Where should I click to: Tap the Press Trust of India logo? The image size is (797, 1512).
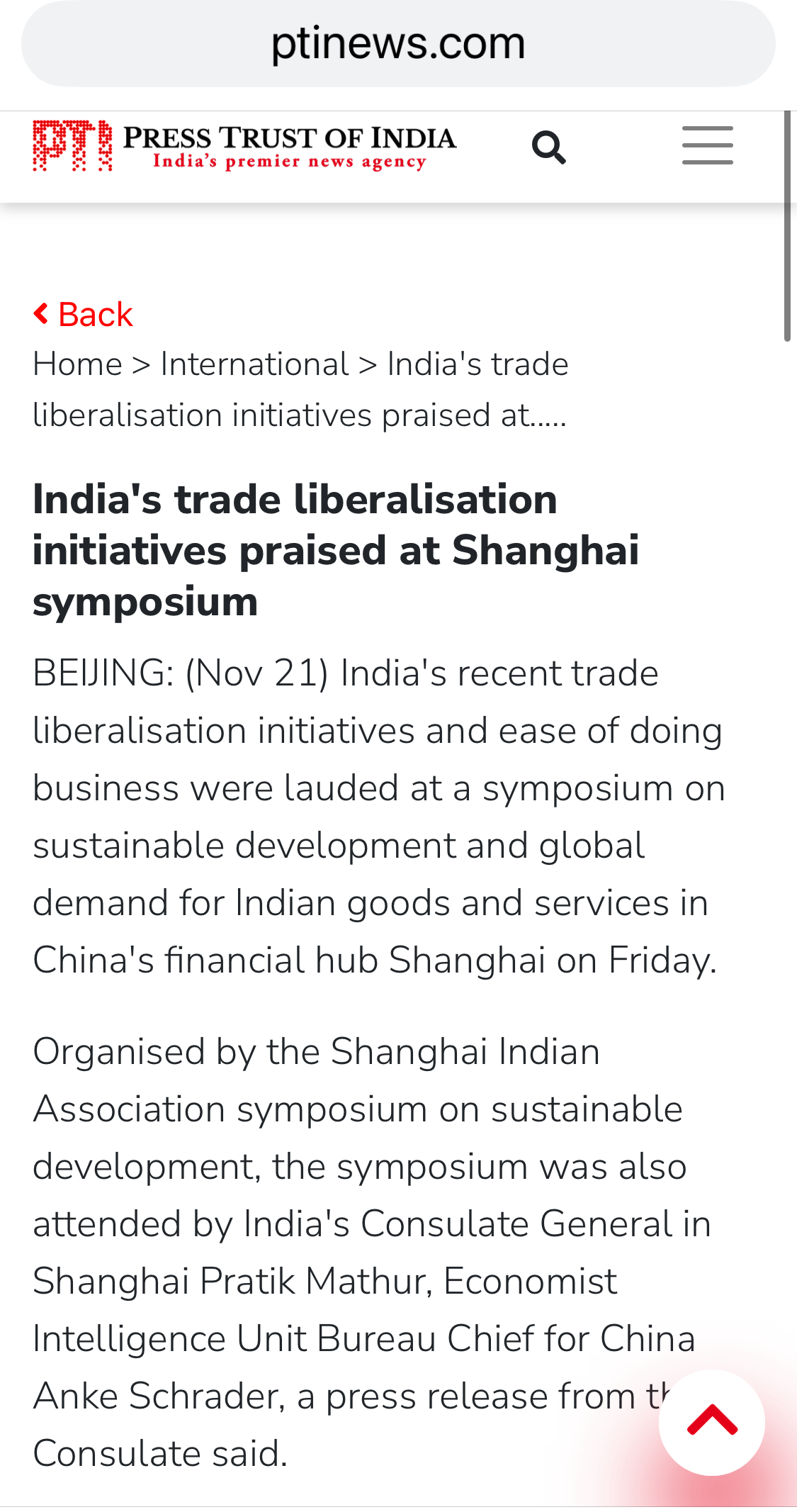244,145
